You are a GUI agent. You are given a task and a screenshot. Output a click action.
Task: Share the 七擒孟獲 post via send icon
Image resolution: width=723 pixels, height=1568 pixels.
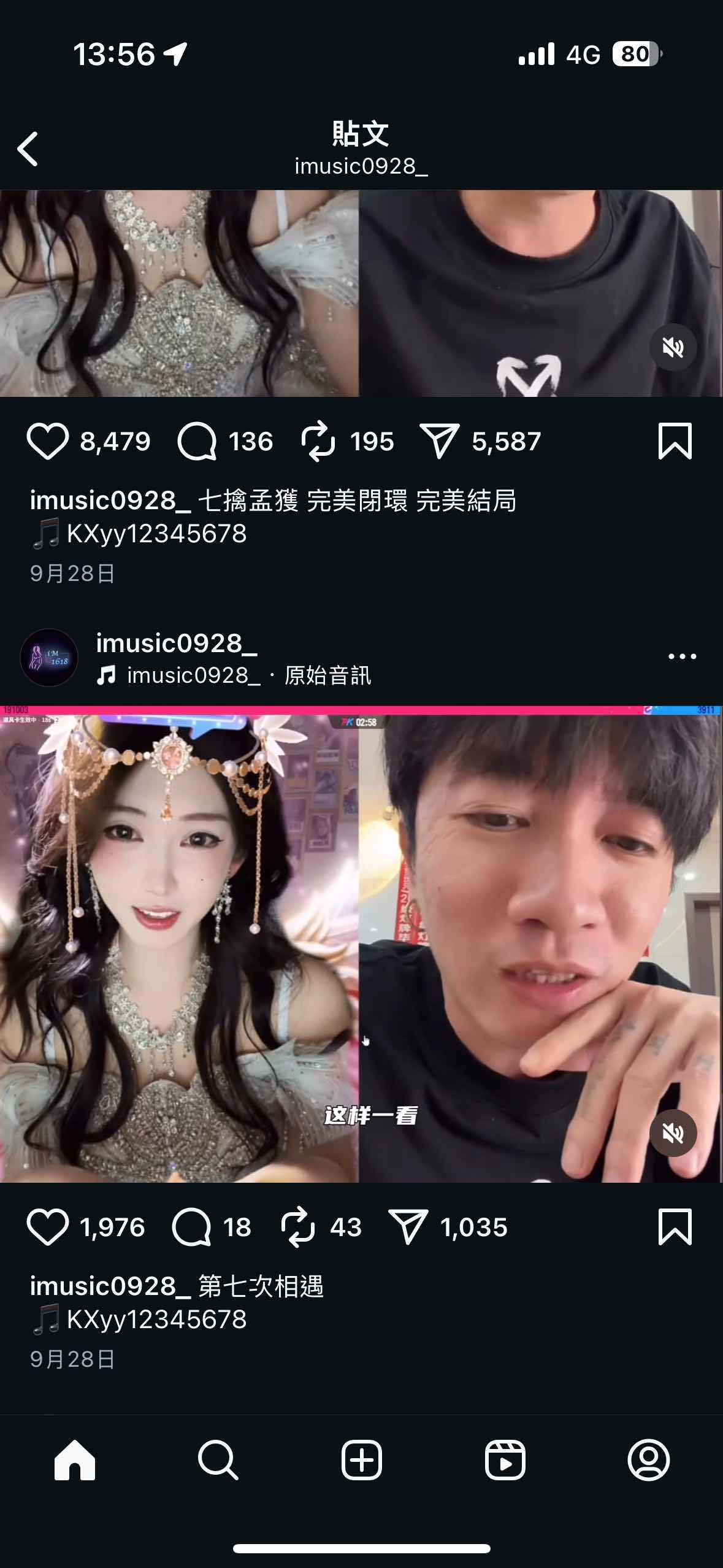(439, 441)
